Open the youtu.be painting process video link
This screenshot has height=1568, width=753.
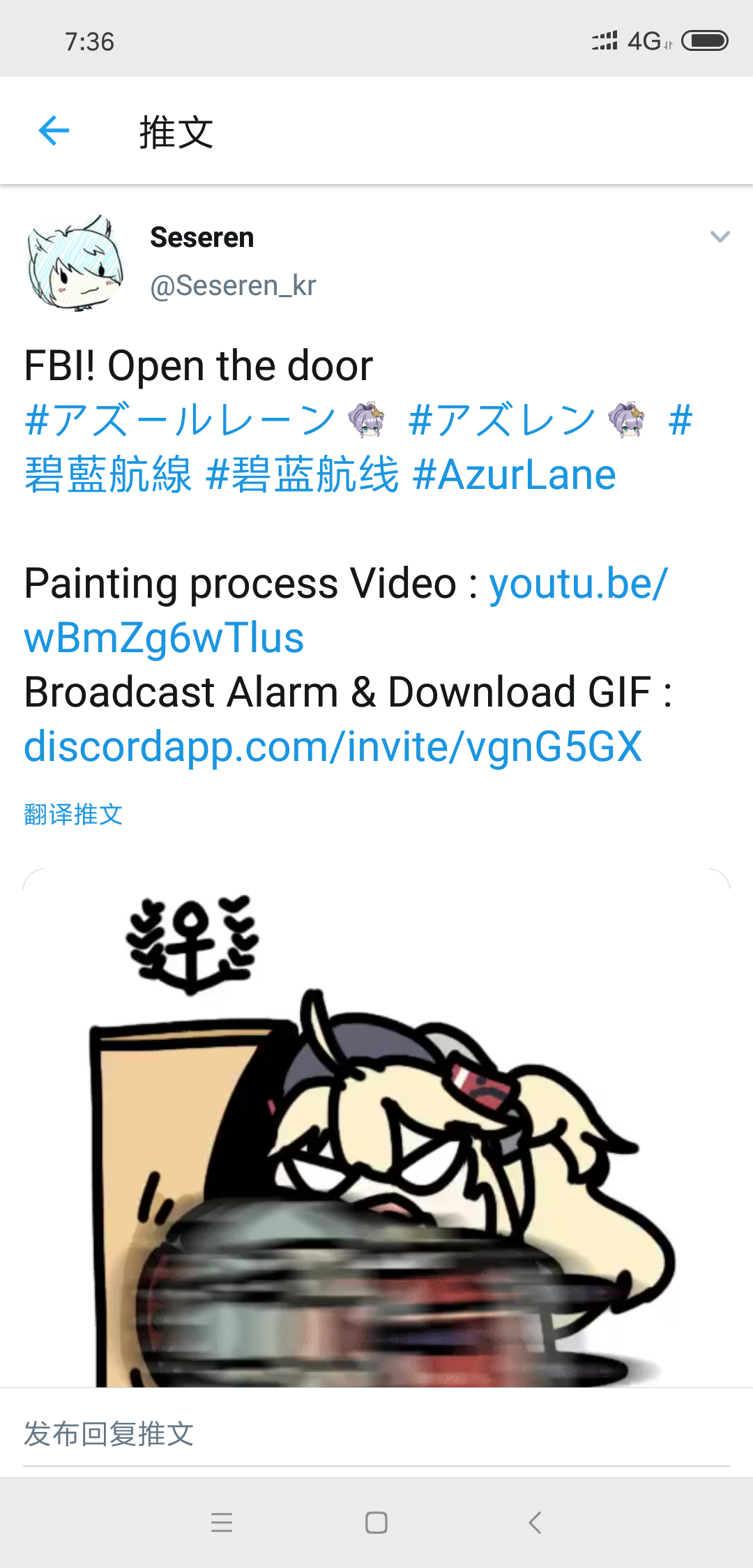point(346,610)
